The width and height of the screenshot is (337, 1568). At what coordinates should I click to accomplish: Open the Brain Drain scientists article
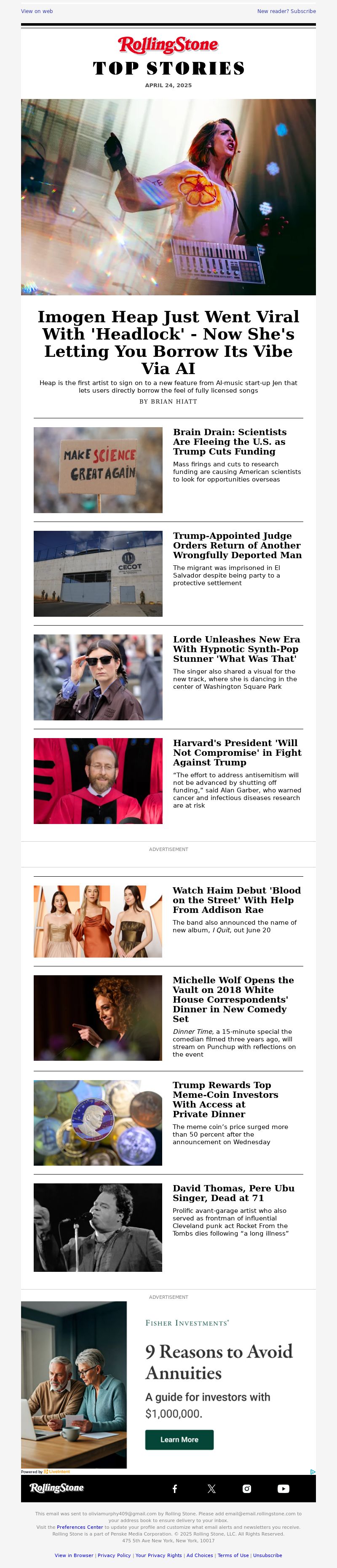[229, 442]
